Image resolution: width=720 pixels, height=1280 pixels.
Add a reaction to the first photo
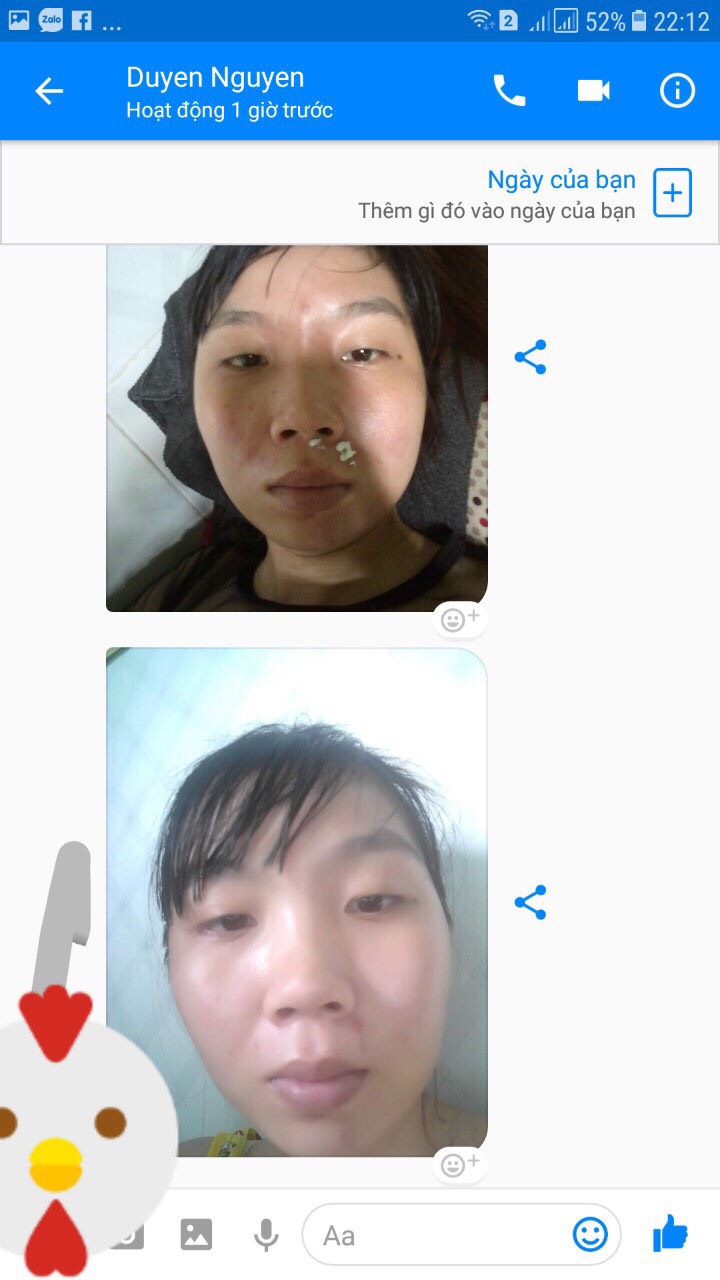point(460,619)
